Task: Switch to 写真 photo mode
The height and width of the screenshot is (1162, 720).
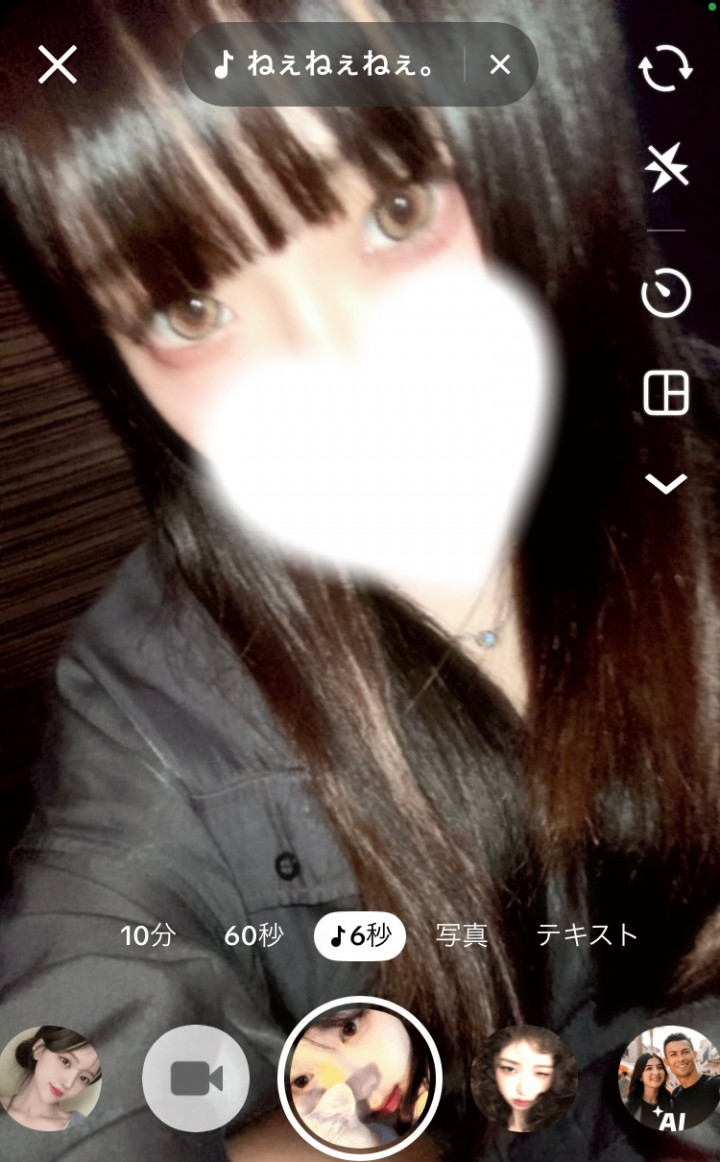Action: 461,936
